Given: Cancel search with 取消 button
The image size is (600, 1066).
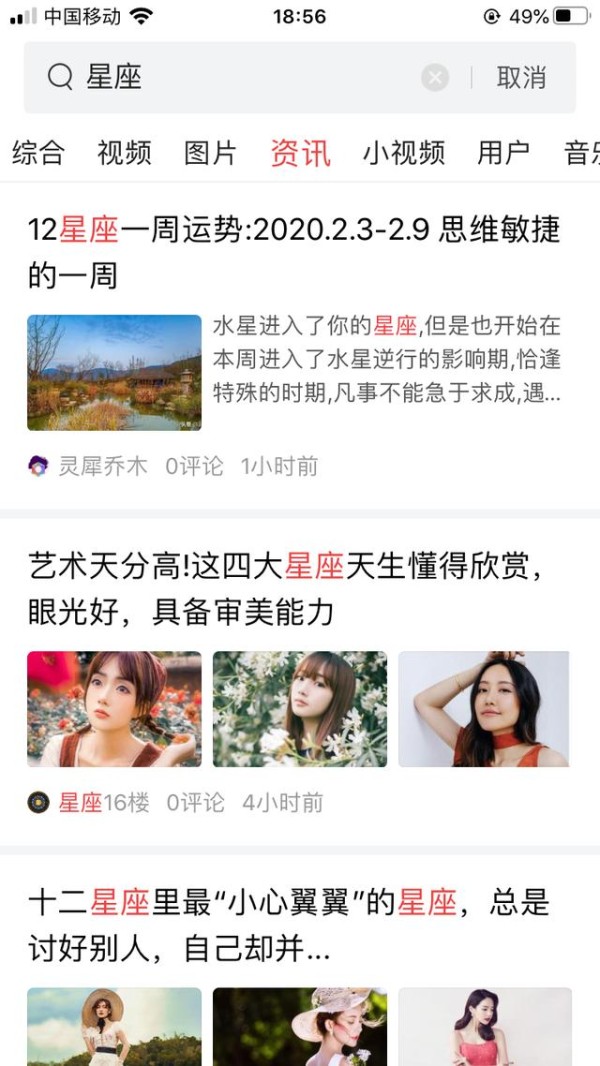Looking at the screenshot, I should pyautogui.click(x=521, y=77).
